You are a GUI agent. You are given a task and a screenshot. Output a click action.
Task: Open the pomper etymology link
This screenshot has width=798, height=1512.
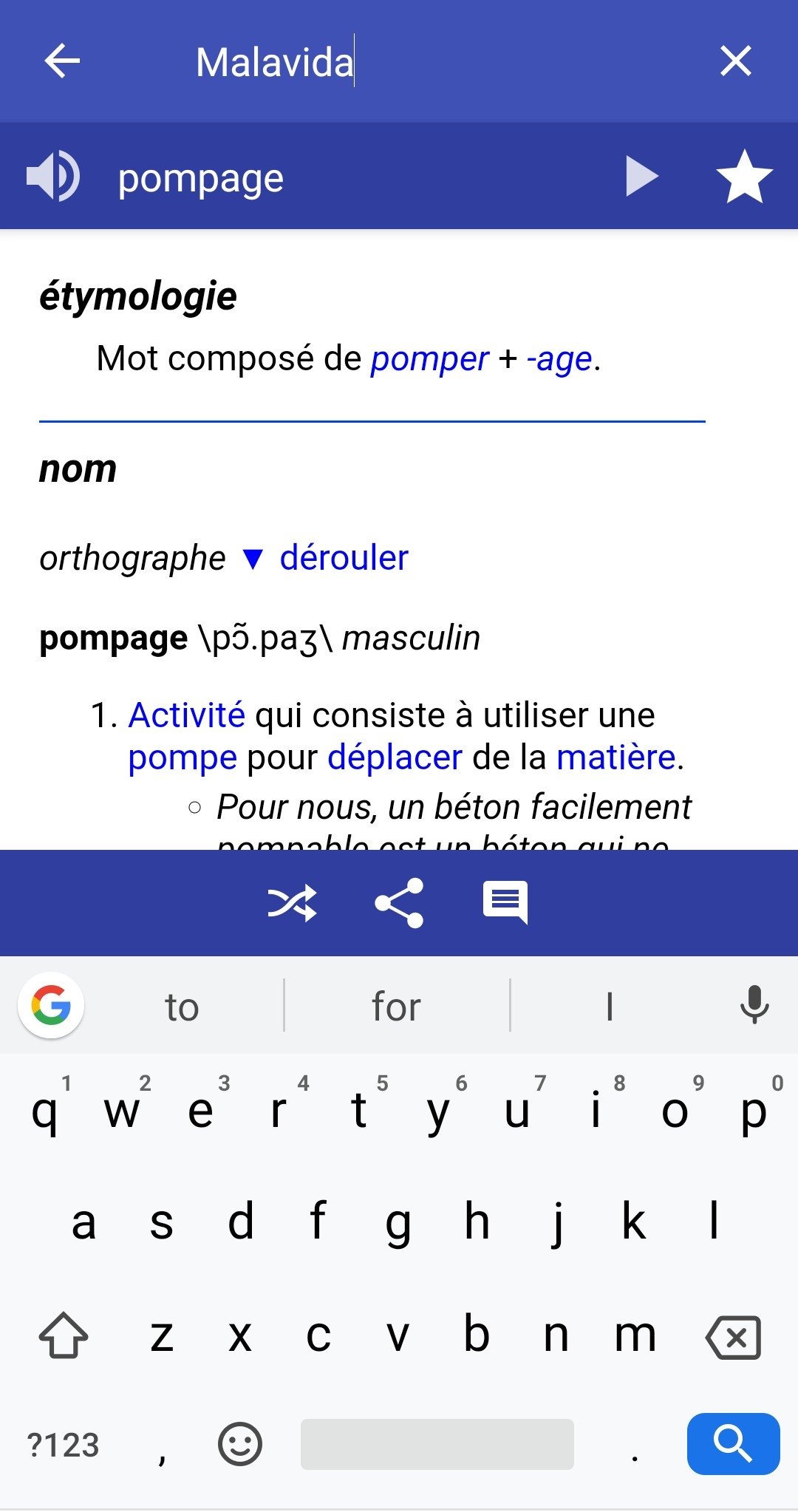tap(429, 360)
